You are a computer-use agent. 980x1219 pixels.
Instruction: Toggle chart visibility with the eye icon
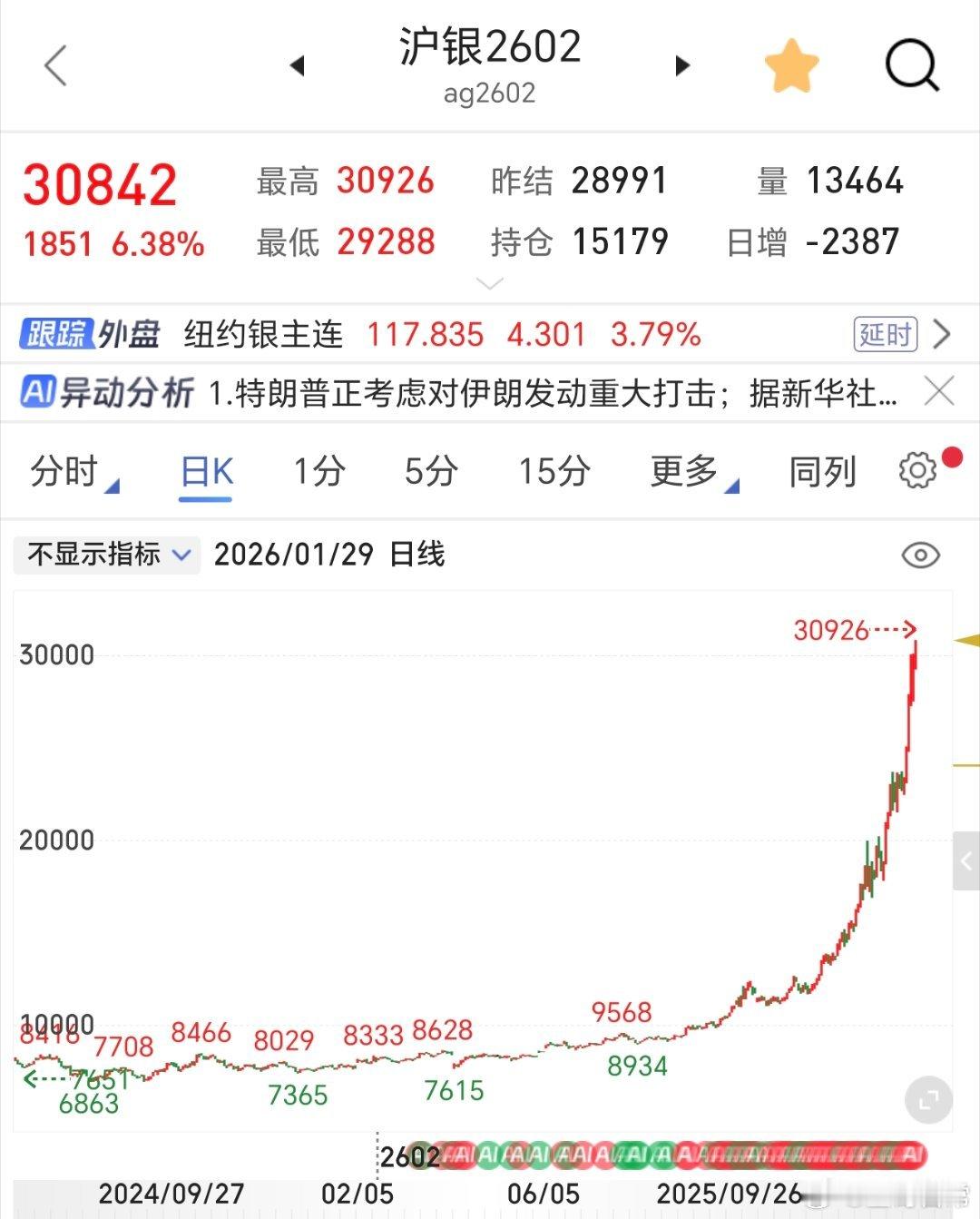point(920,553)
